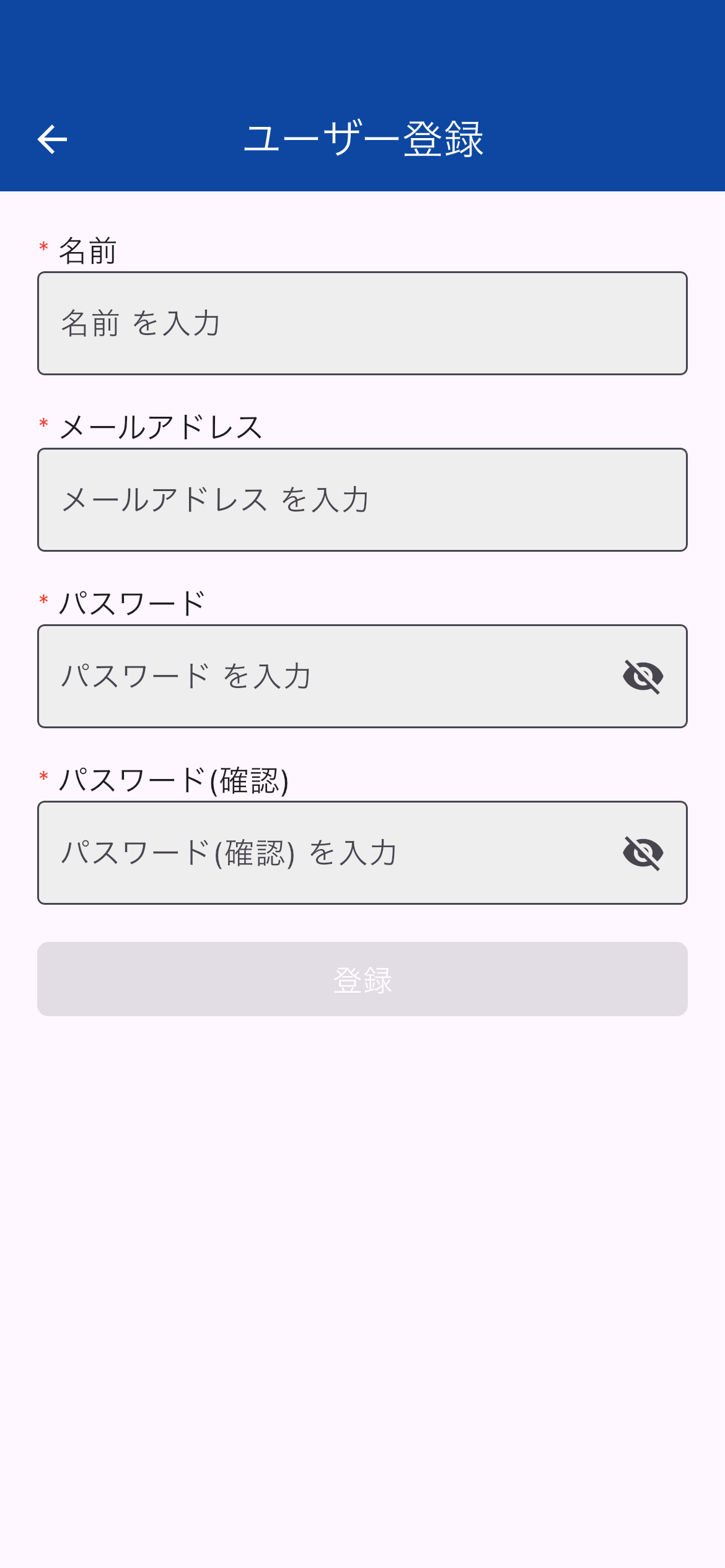Screen dimensions: 725x1568
Task: Click the asterisk before パスワード label
Action: click(42, 598)
